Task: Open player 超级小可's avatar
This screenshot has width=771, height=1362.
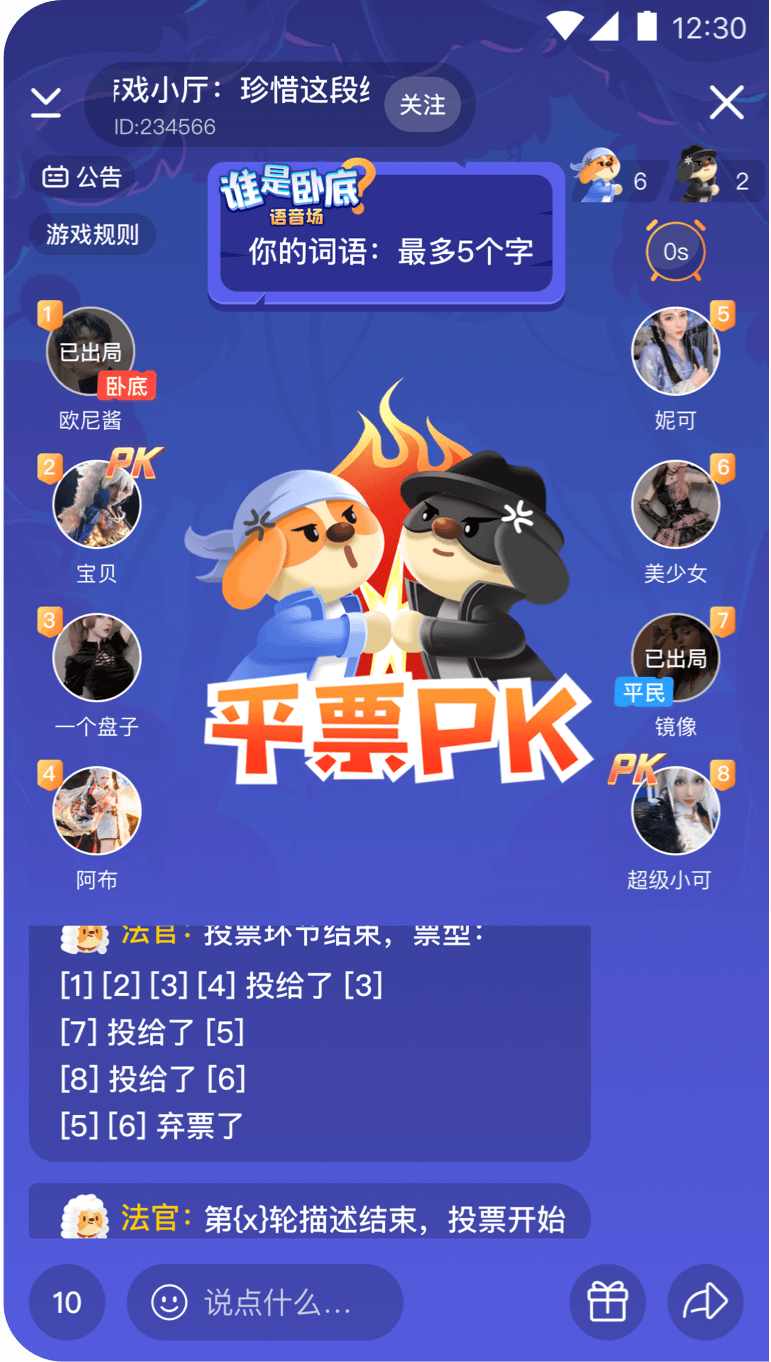Action: pos(675,810)
